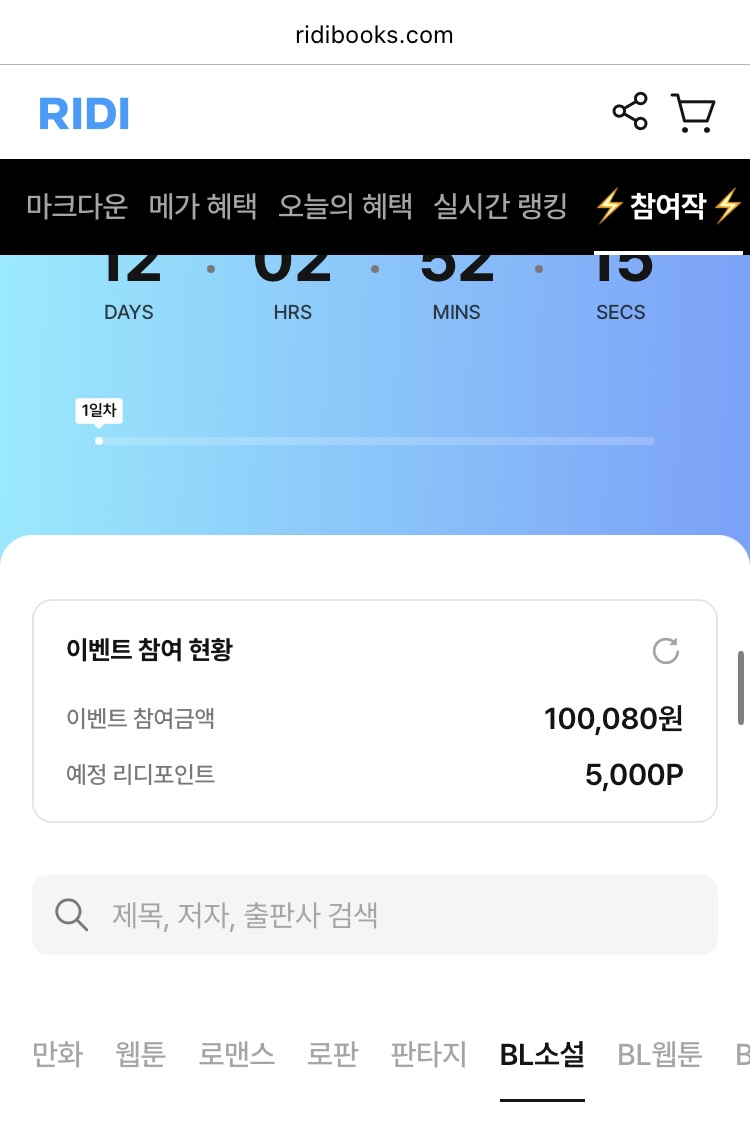Viewport: 750px width, 1123px height.
Task: Switch to the 판타지 tab
Action: 428,1054
